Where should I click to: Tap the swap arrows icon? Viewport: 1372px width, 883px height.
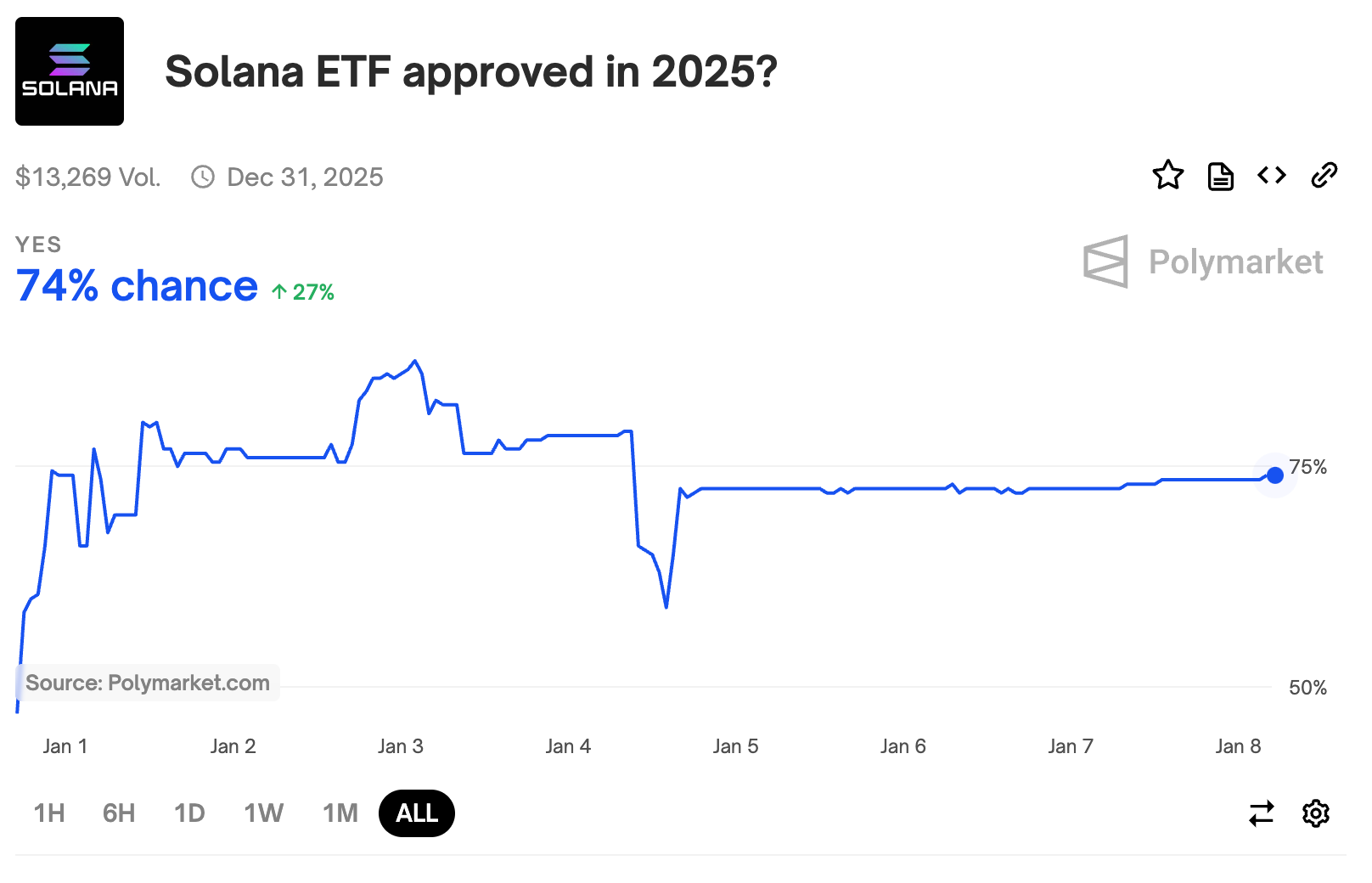[x=1262, y=813]
